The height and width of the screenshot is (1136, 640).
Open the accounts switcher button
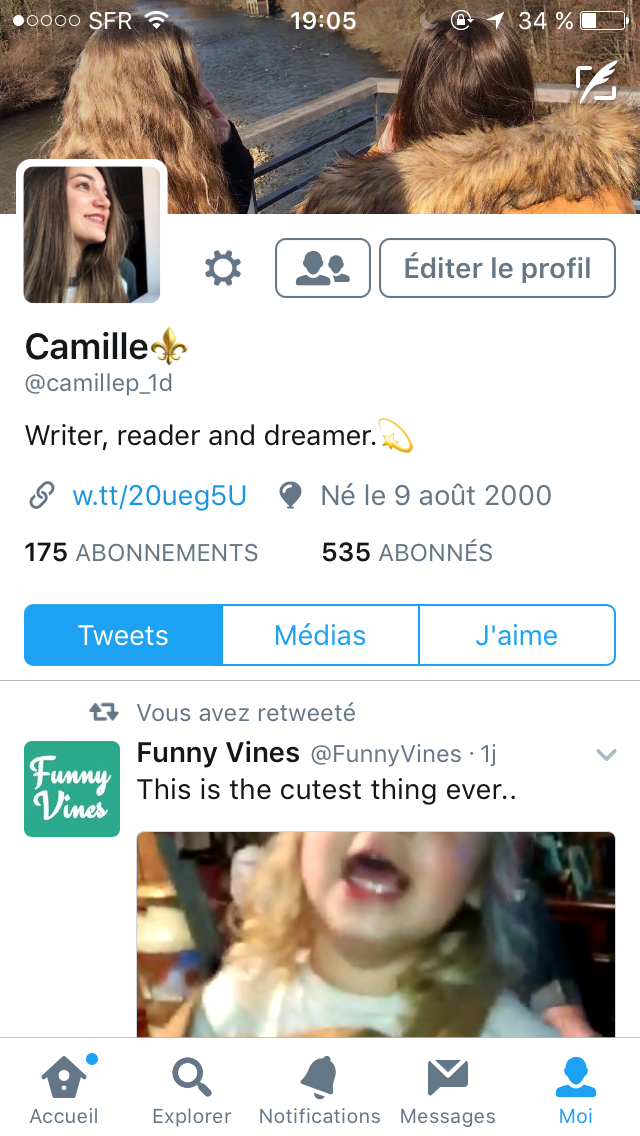[x=323, y=268]
